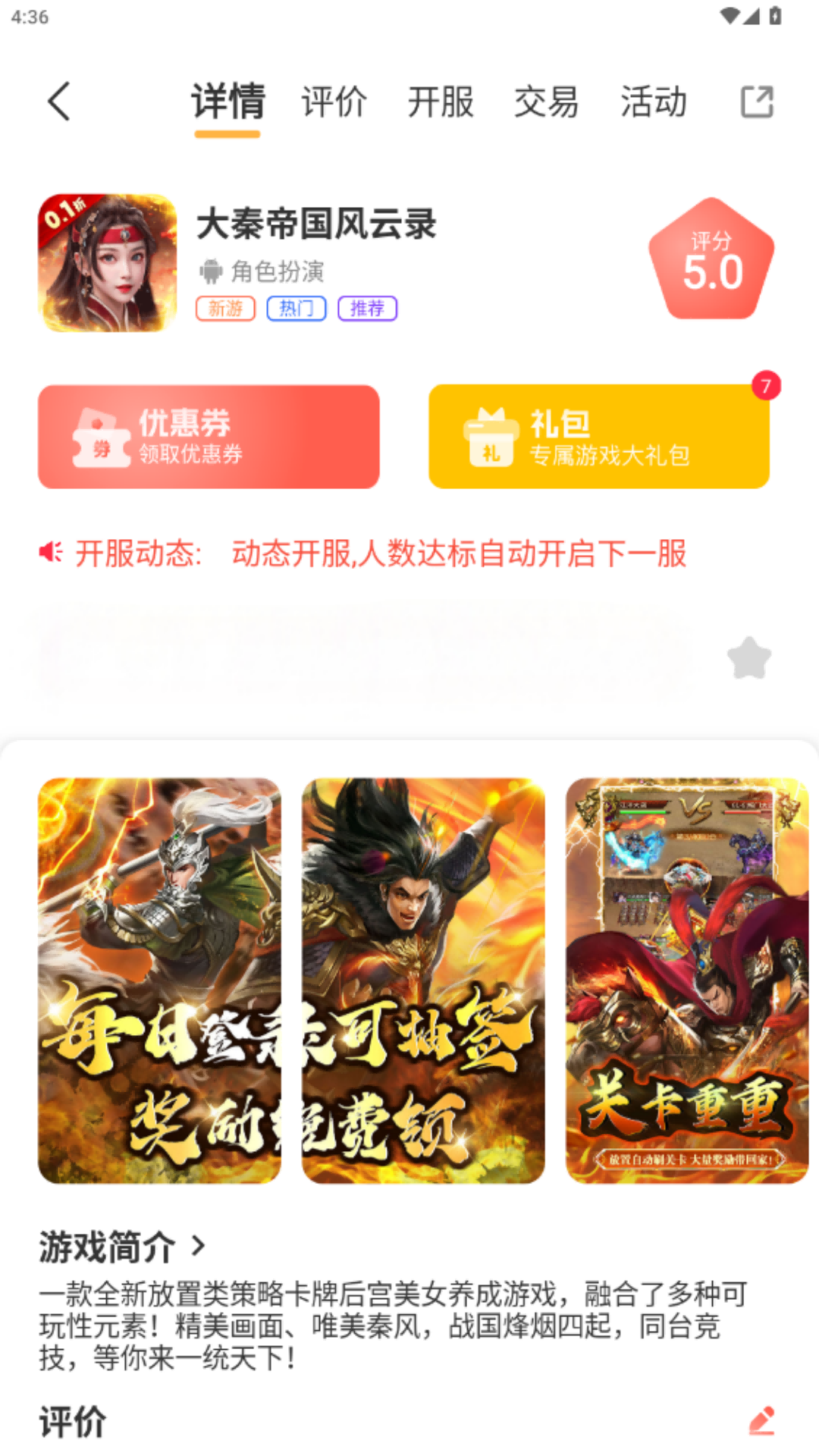Select the 推荐 tag badge

[367, 309]
